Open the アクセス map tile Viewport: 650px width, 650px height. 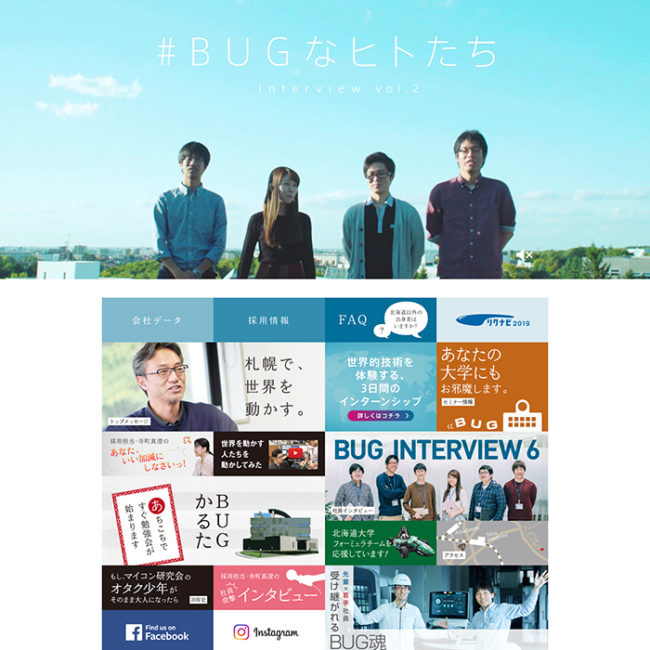492,541
